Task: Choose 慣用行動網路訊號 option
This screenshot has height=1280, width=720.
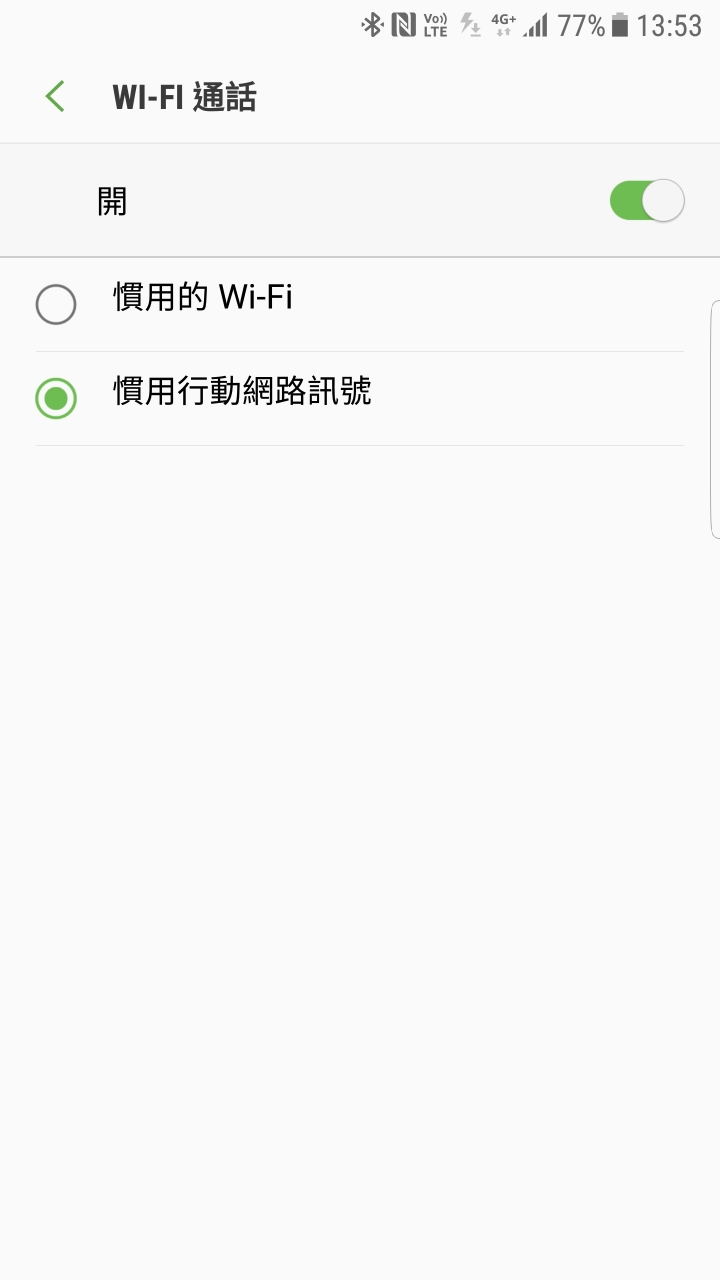Action: coord(360,398)
